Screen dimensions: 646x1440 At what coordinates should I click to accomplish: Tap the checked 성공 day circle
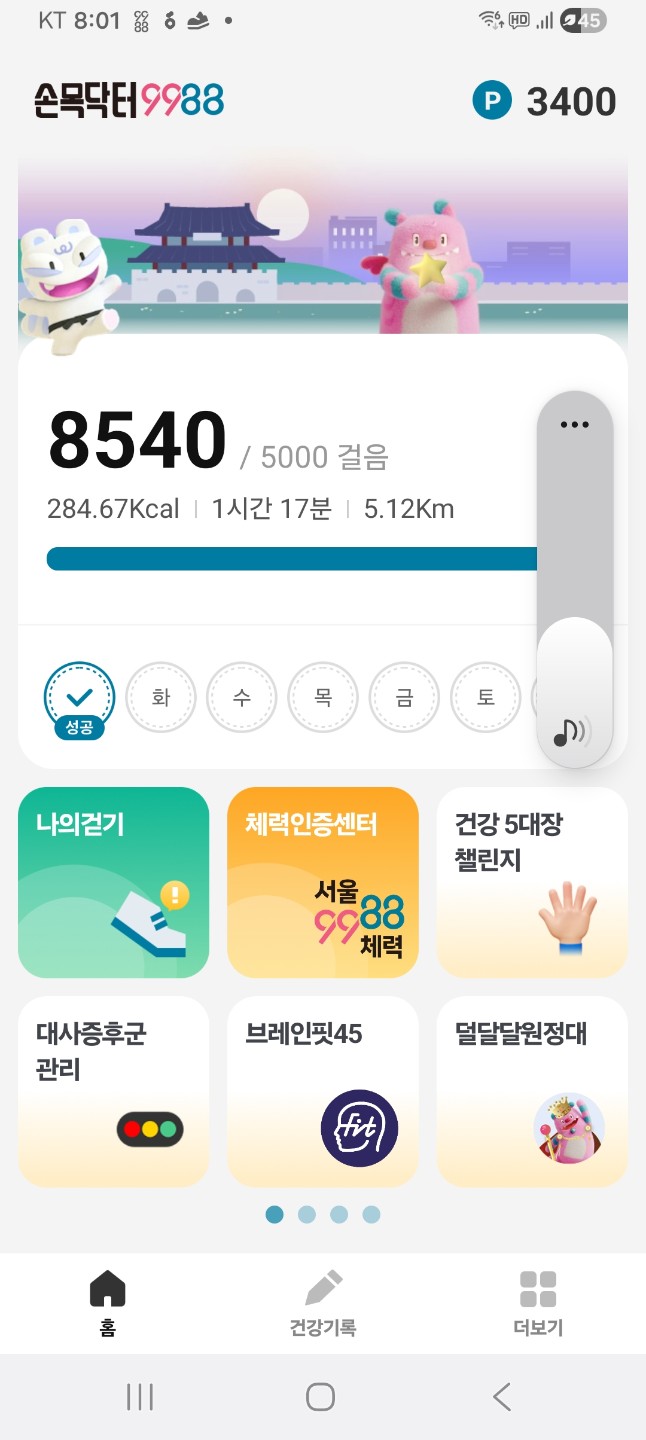79,697
